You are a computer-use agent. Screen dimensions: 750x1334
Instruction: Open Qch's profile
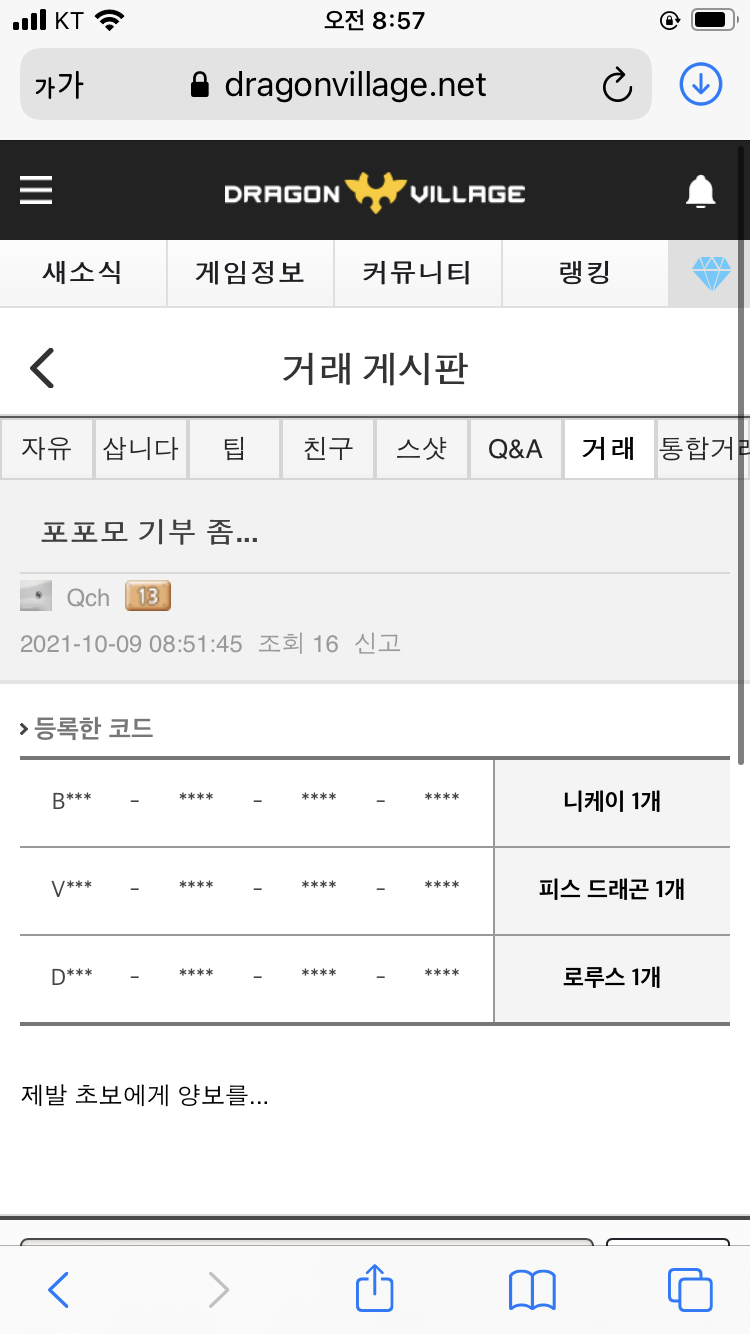(x=88, y=597)
